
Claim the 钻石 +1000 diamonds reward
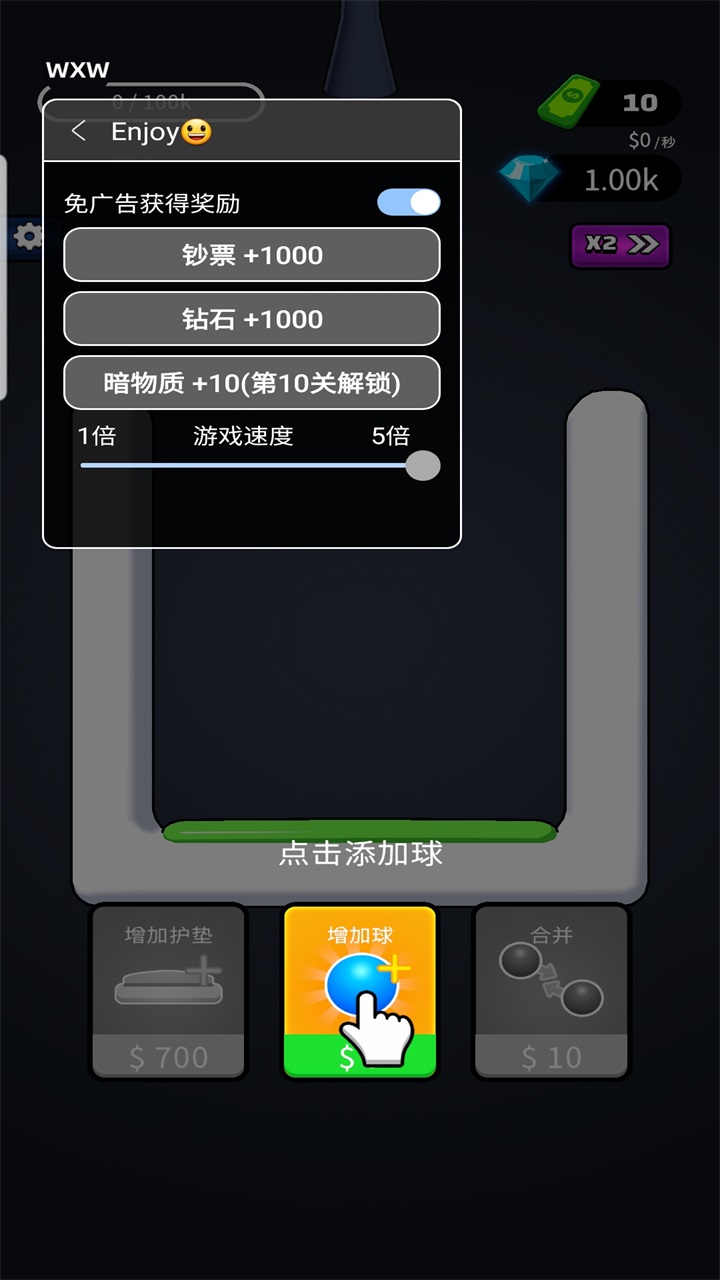tap(252, 319)
